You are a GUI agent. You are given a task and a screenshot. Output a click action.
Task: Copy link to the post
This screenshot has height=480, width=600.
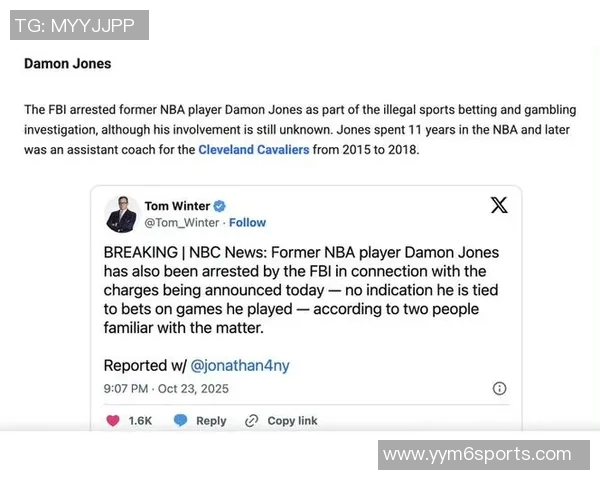tap(281, 420)
